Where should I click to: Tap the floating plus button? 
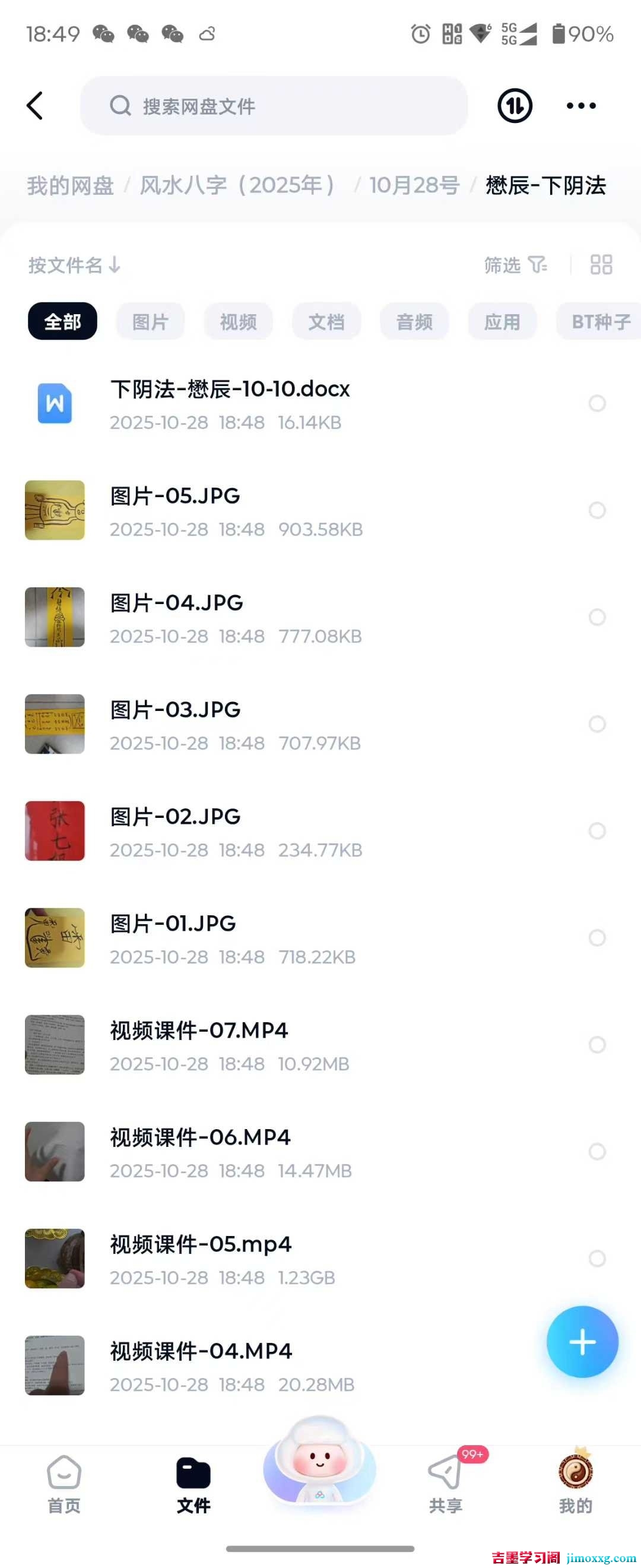(583, 1342)
